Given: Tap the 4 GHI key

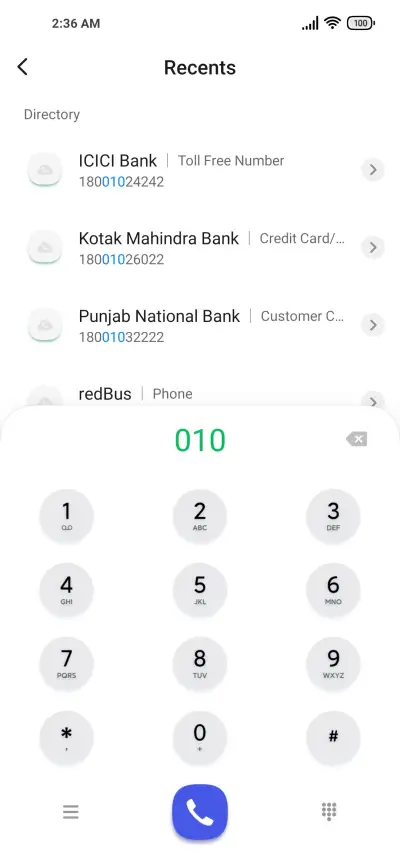Looking at the screenshot, I should point(67,590).
